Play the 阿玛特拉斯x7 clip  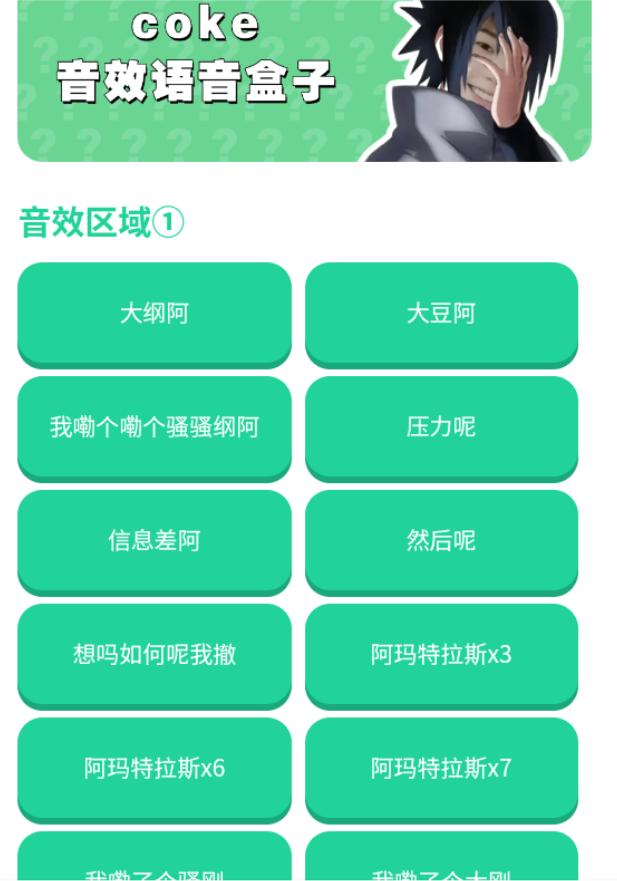441,768
